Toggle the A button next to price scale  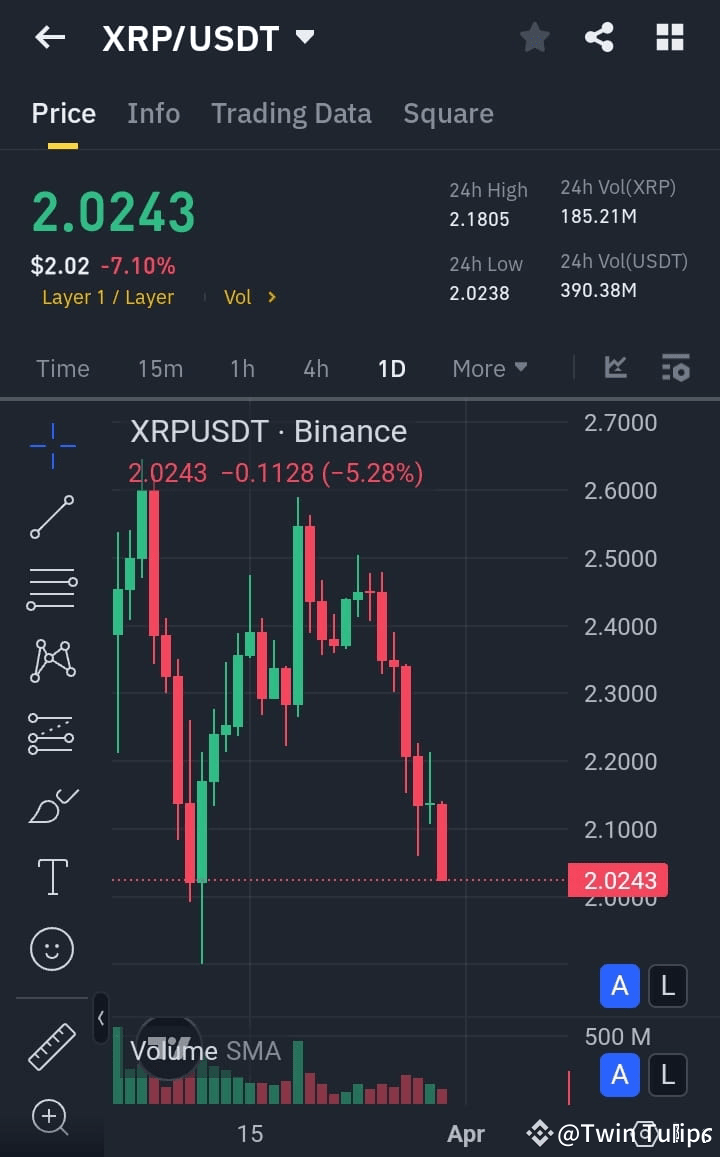click(619, 986)
